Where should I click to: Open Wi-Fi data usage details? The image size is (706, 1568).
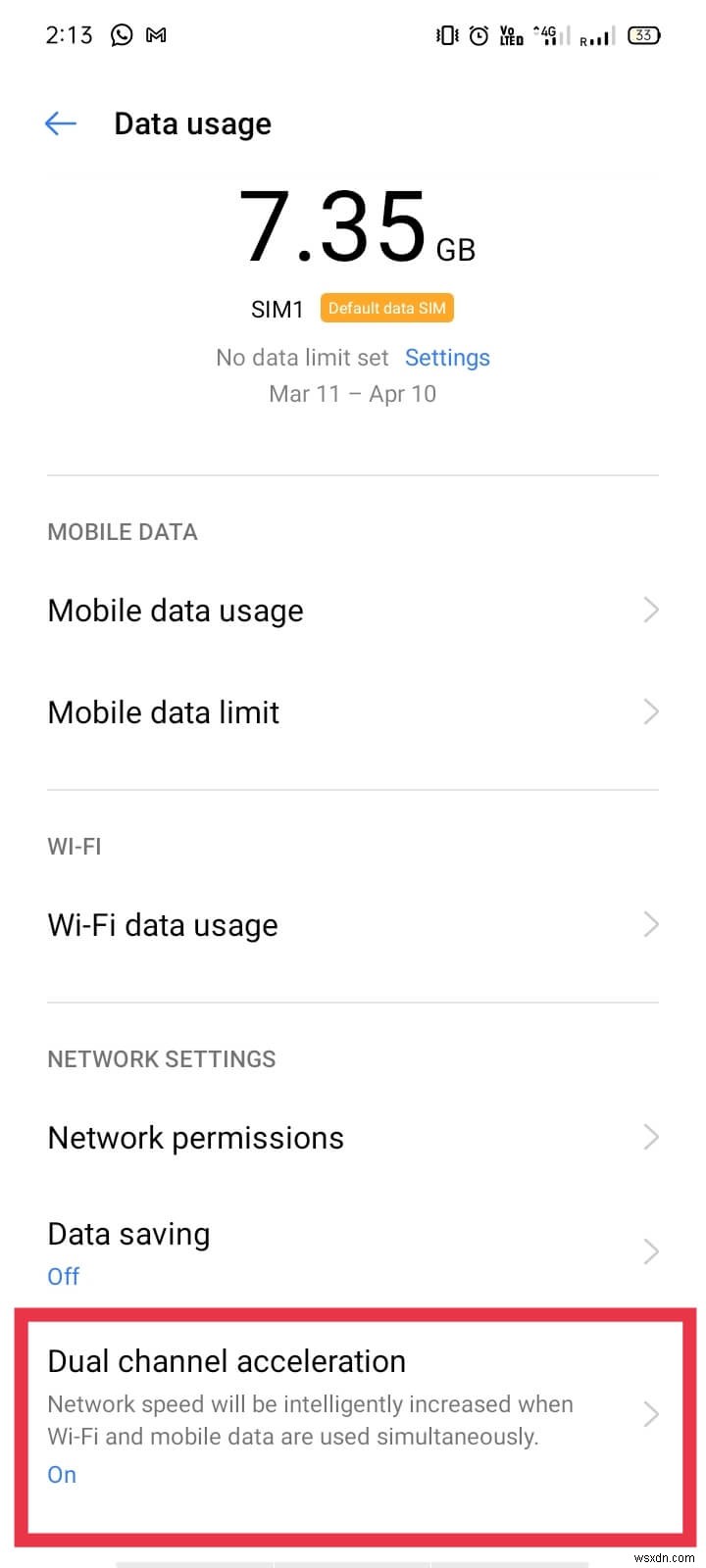tap(353, 924)
